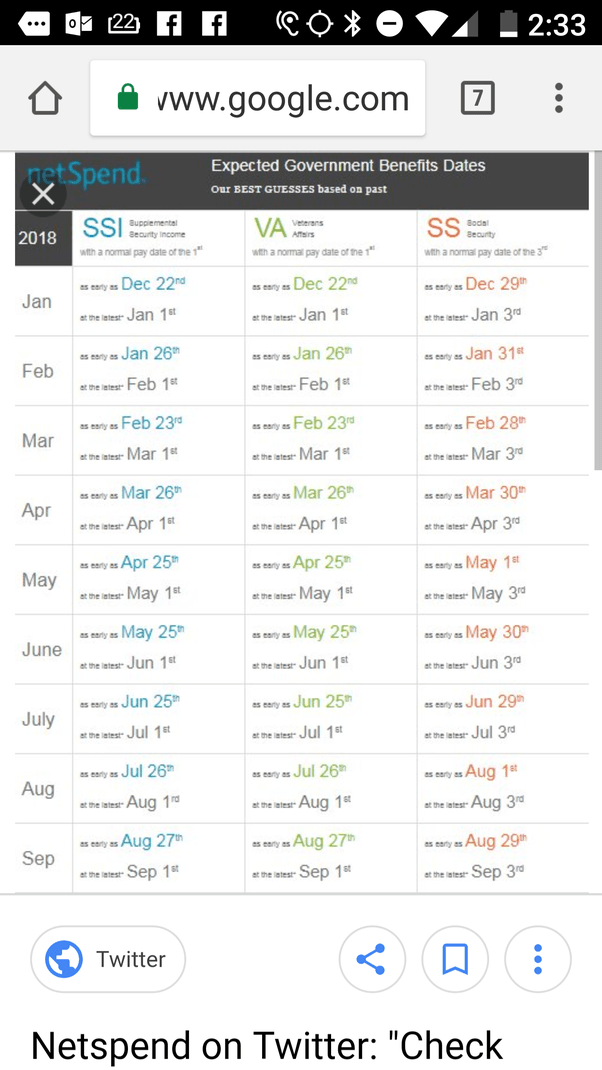The height and width of the screenshot is (1070, 602).
Task: Go to the browser home page
Action: click(x=46, y=98)
